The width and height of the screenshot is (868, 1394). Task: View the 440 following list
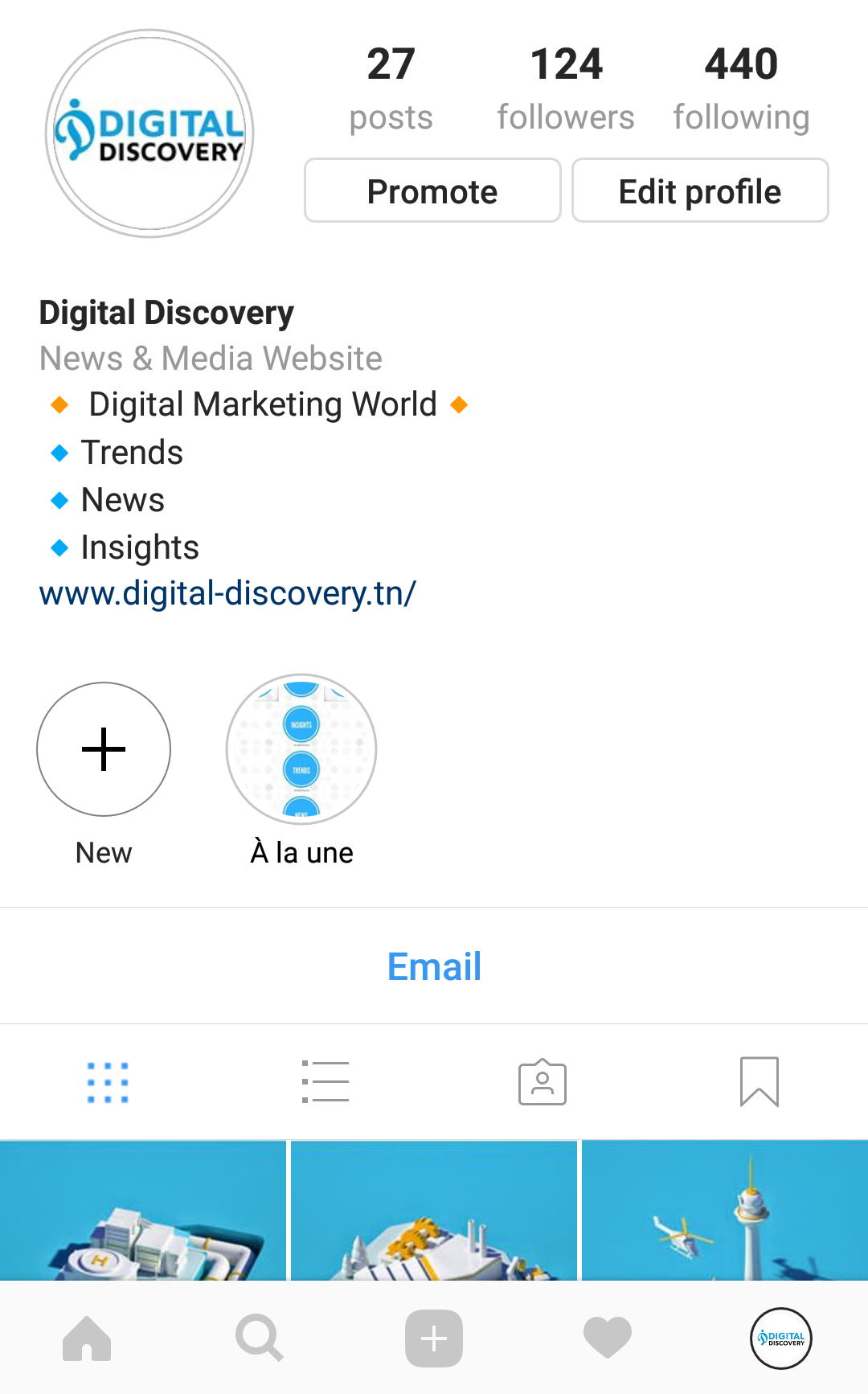[741, 87]
